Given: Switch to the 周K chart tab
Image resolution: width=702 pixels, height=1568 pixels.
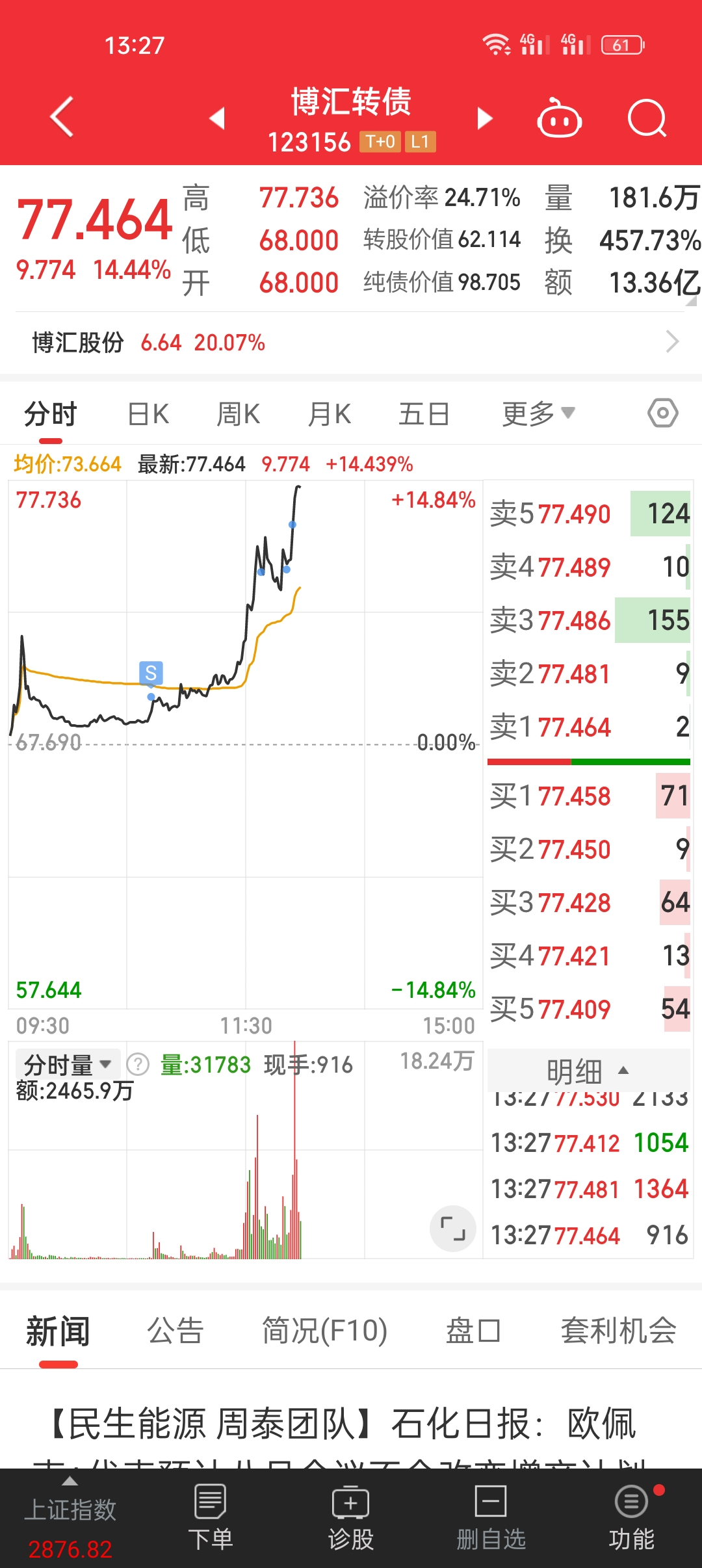Looking at the screenshot, I should 238,414.
